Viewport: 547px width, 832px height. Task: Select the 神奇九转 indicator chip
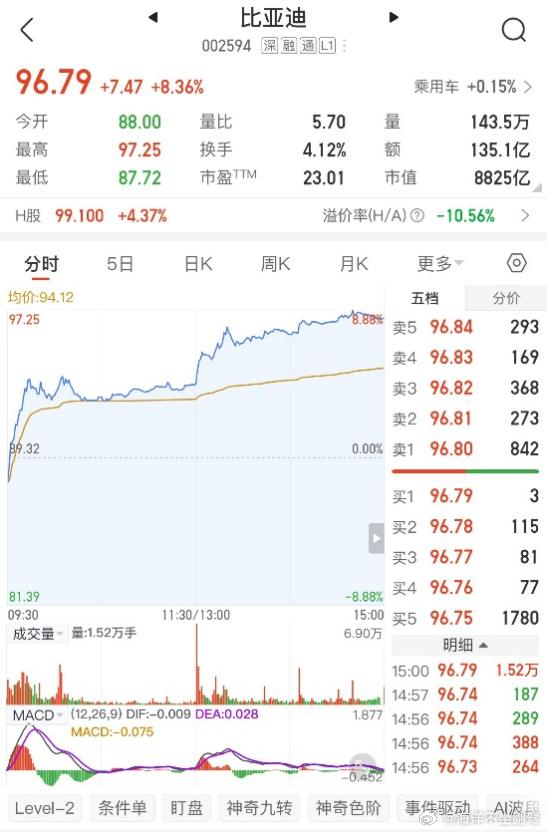click(x=259, y=808)
